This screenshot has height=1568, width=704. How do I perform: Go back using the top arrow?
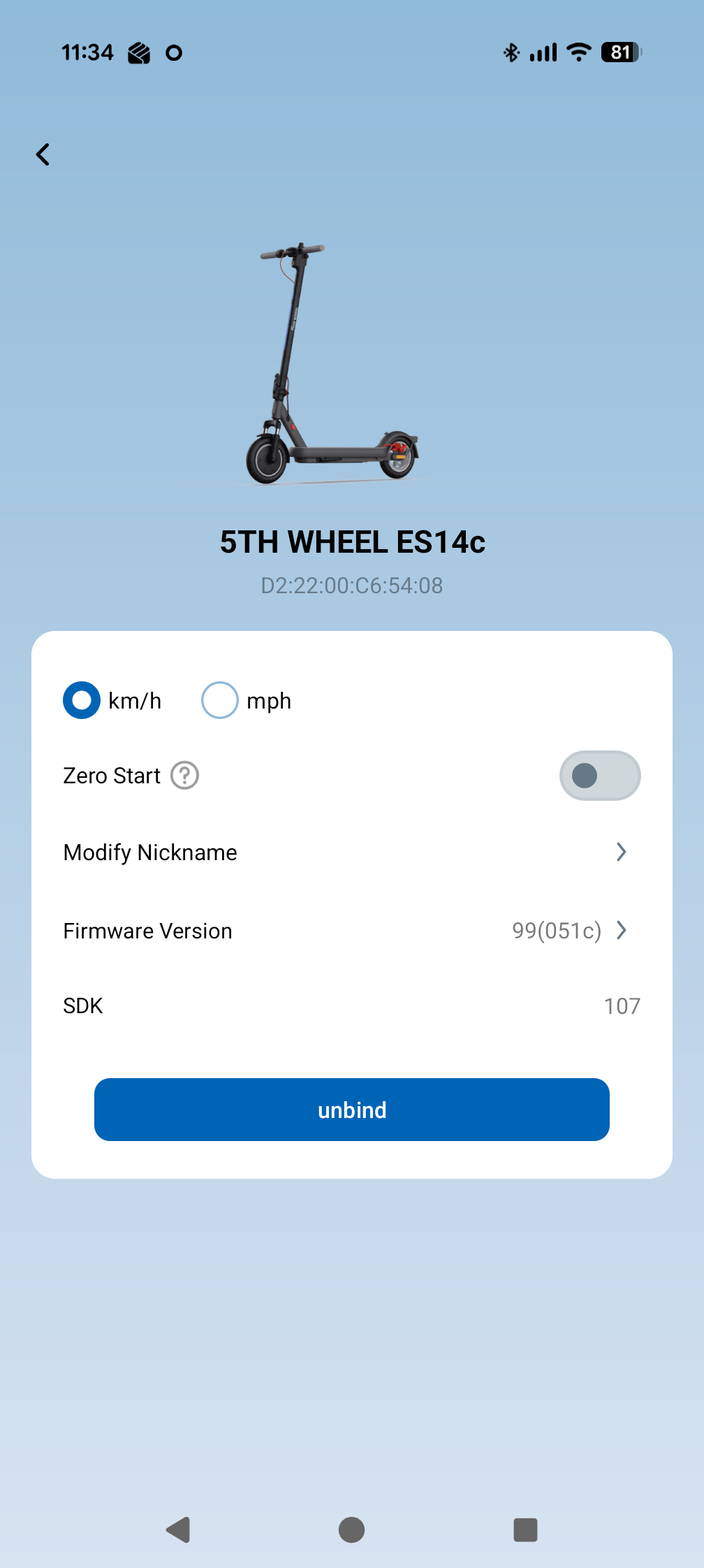43,154
